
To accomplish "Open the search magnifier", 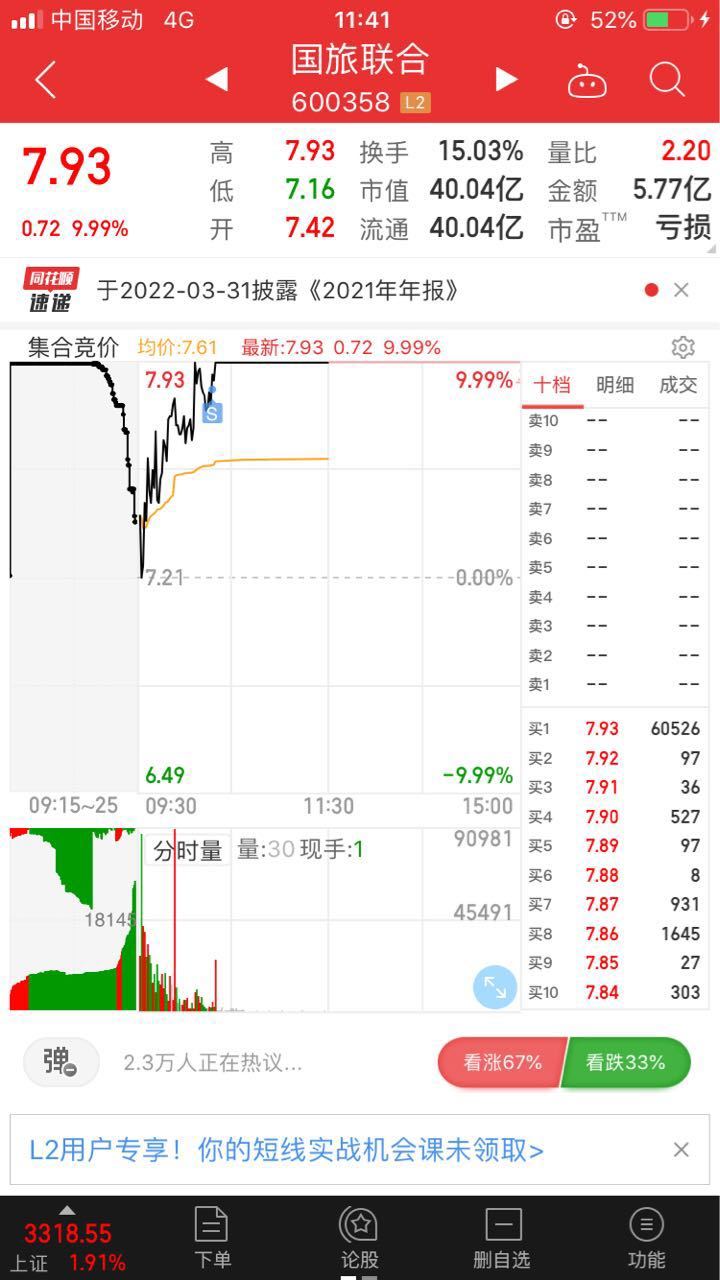I will click(x=666, y=79).
